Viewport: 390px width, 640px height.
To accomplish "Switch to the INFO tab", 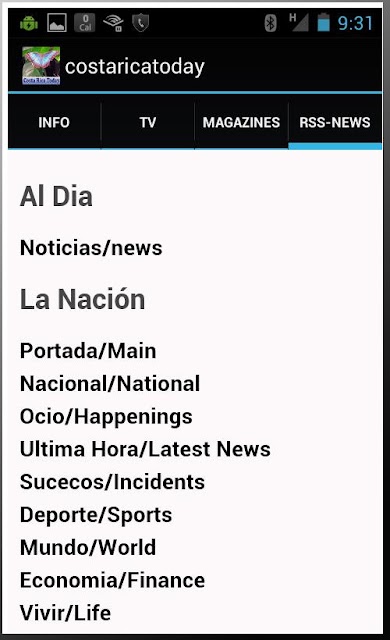I will point(54,122).
